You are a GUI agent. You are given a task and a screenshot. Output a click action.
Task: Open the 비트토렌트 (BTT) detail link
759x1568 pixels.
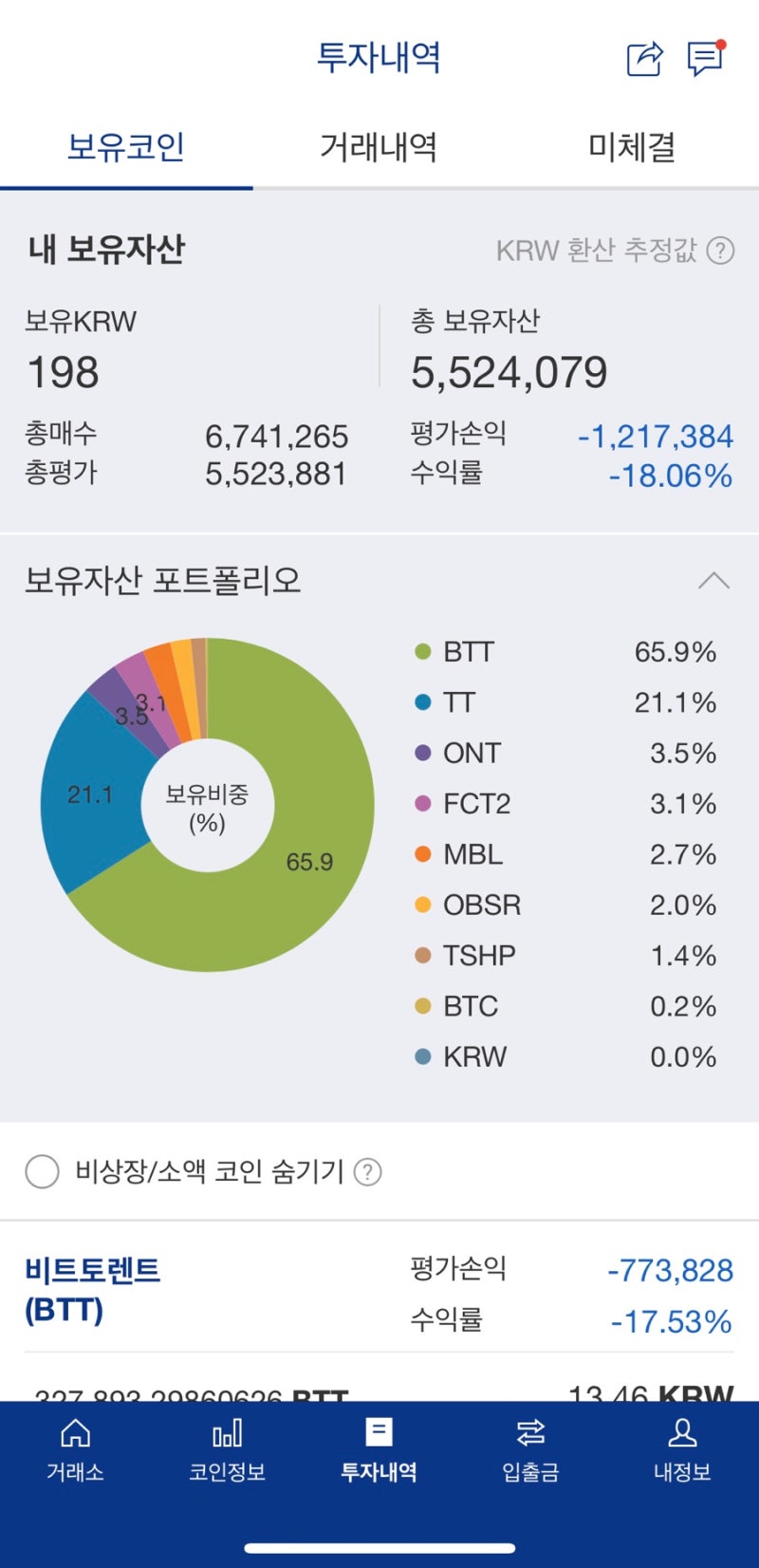92,1289
